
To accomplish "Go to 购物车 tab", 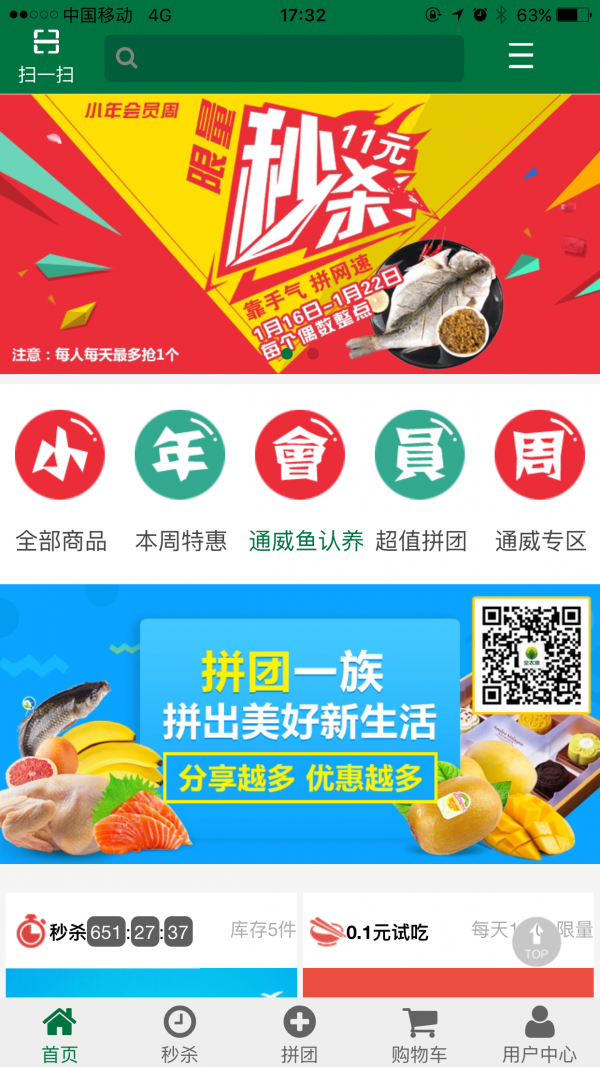I will (x=419, y=1035).
